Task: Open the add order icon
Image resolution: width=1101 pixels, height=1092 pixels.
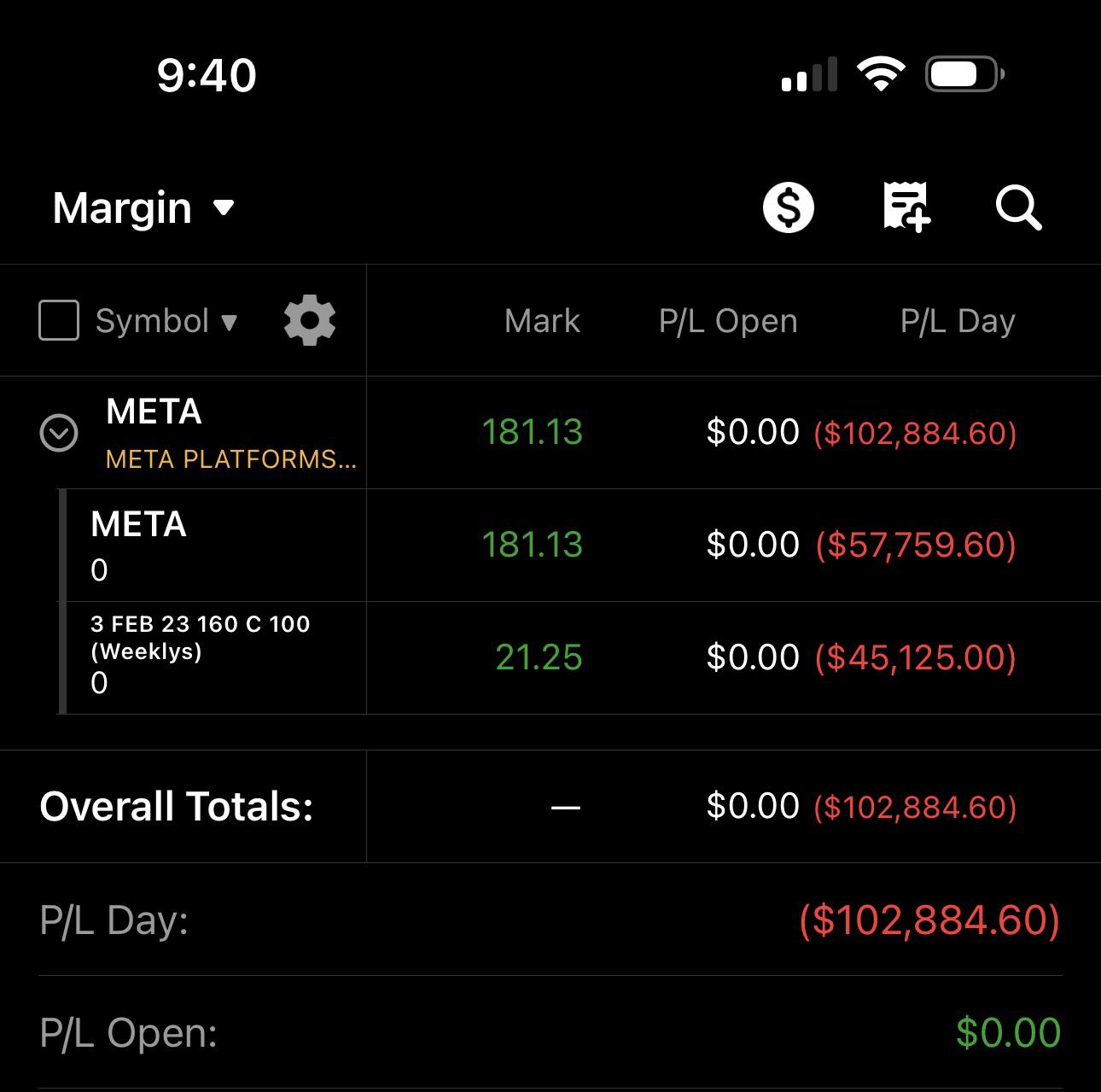Action: [906, 207]
